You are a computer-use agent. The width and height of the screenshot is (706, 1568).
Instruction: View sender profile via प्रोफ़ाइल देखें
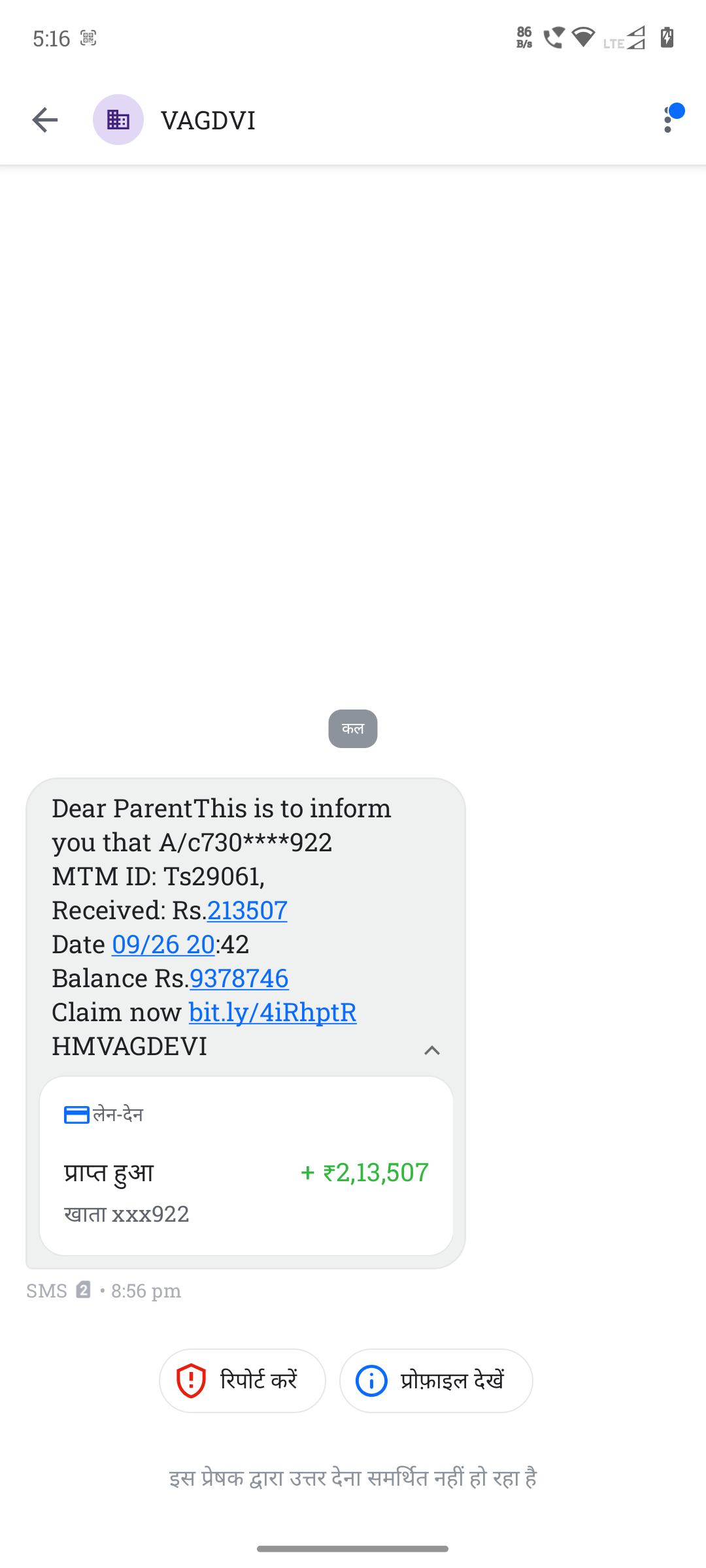tap(436, 1380)
